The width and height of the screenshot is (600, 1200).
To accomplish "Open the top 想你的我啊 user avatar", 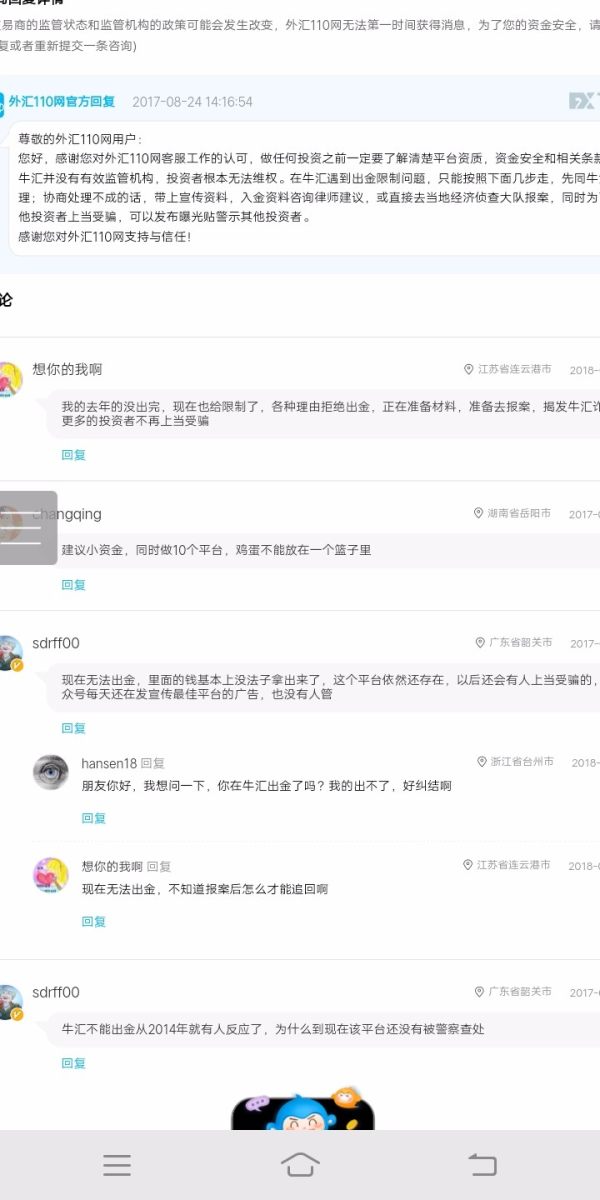I will click(x=8, y=379).
